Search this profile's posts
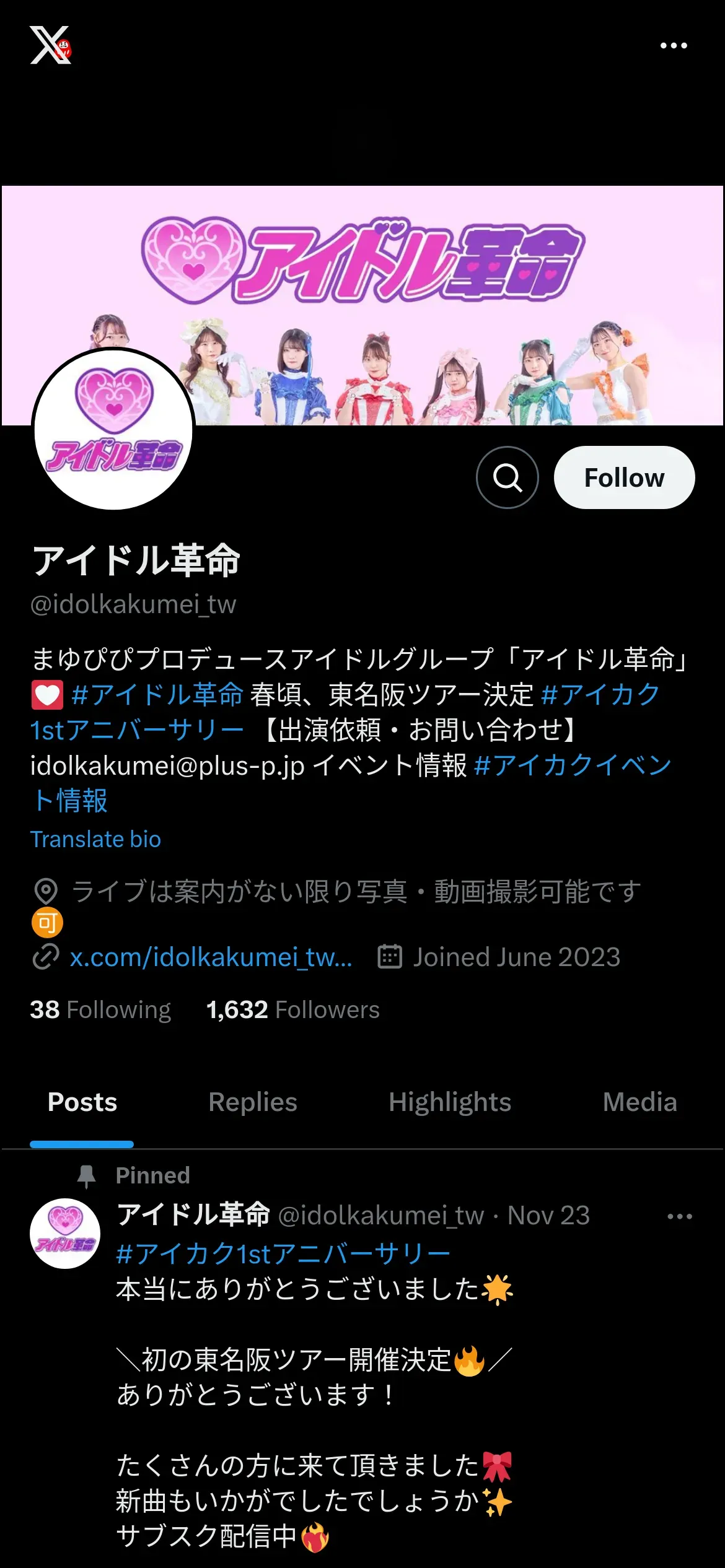Image resolution: width=725 pixels, height=1568 pixels. coord(507,477)
